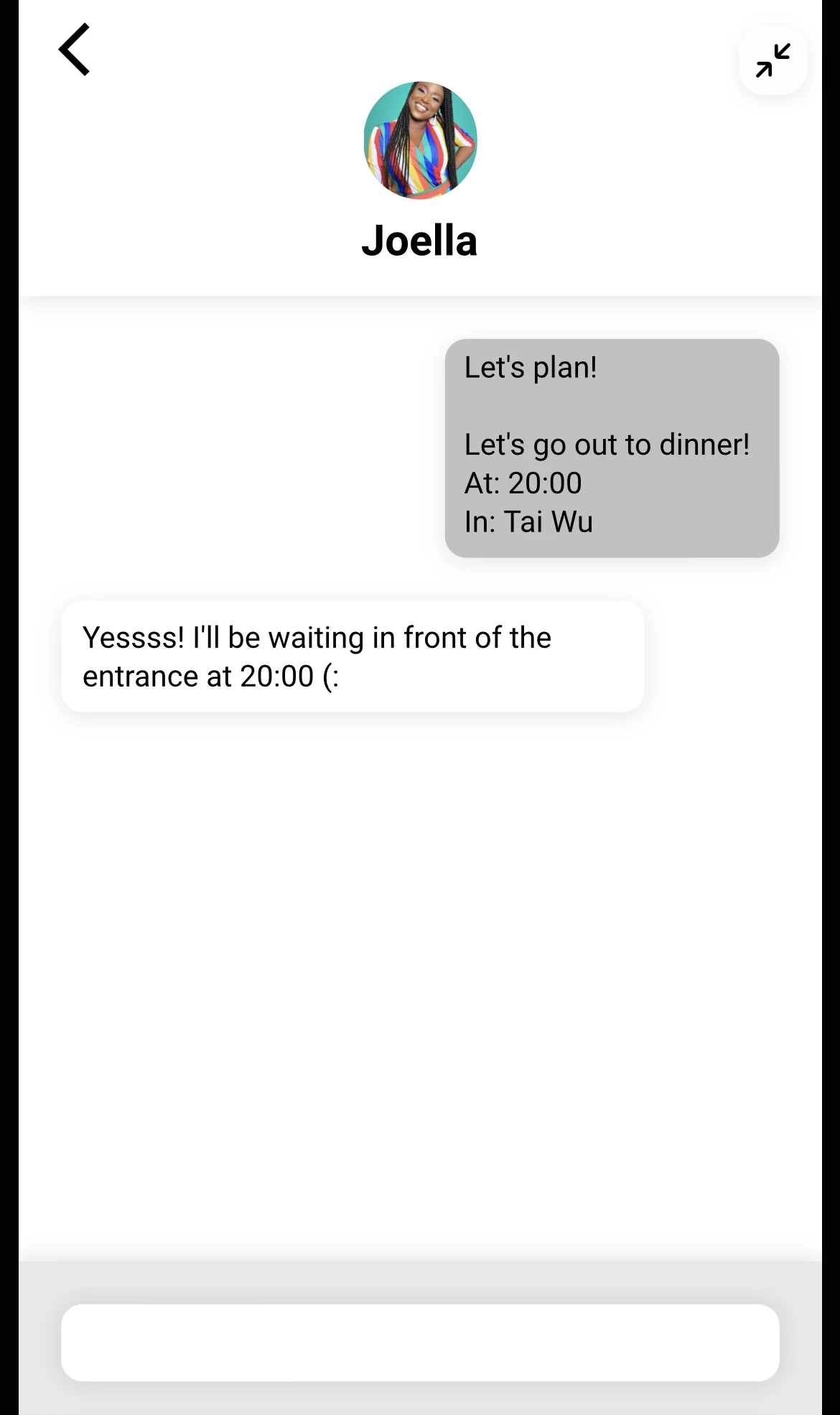Click the shrink icon to exit fullscreen chat
The width and height of the screenshot is (840, 1415).
tap(772, 60)
